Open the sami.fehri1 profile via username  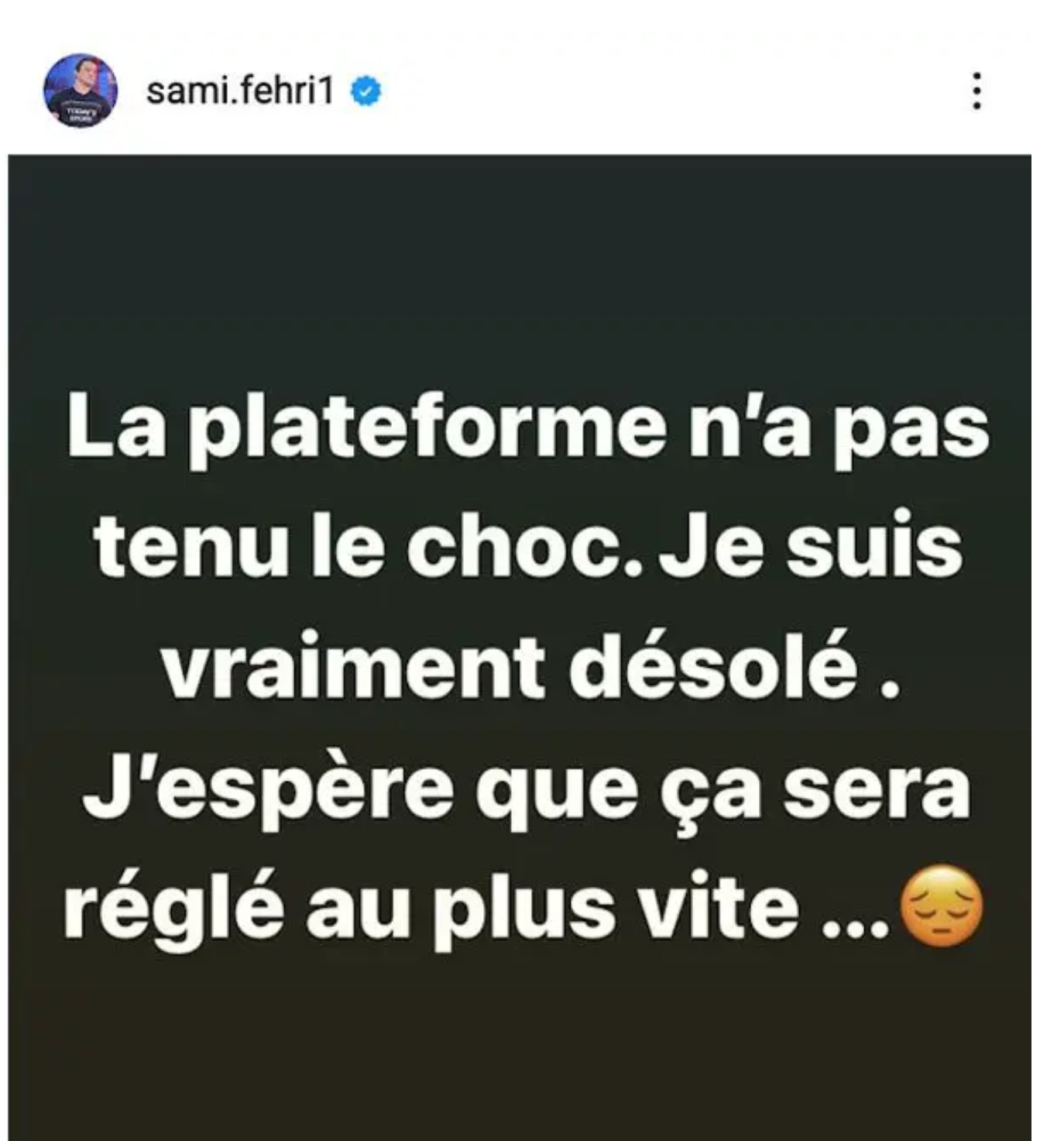(240, 92)
